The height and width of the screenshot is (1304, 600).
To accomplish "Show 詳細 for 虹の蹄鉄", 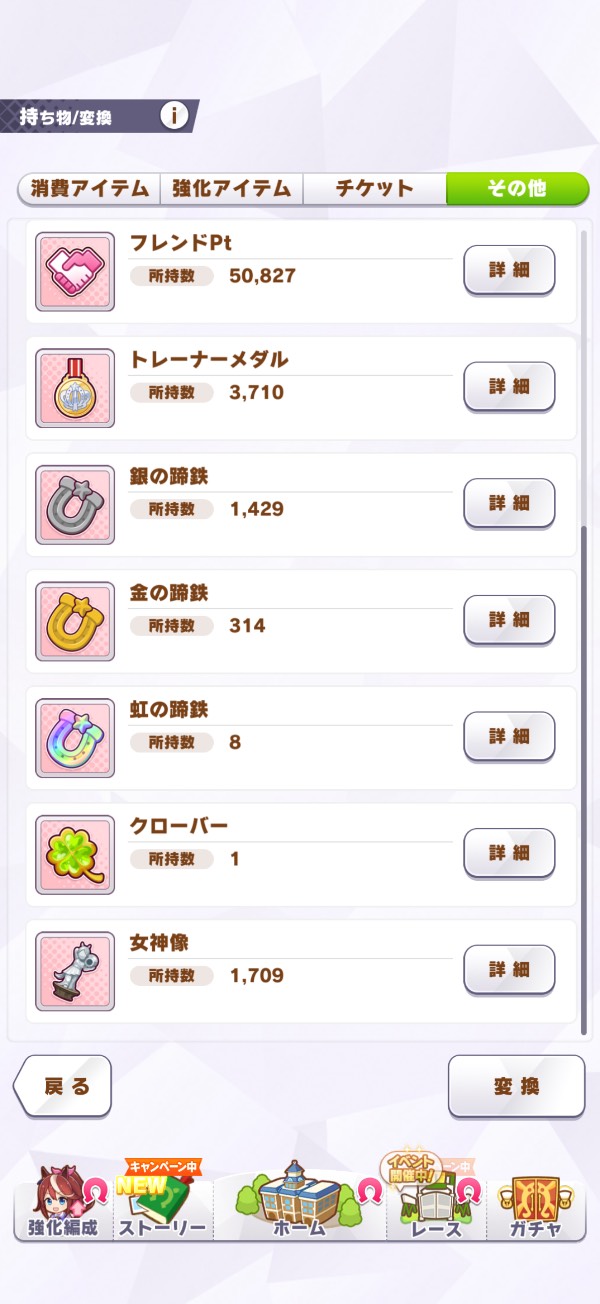I will pos(509,737).
